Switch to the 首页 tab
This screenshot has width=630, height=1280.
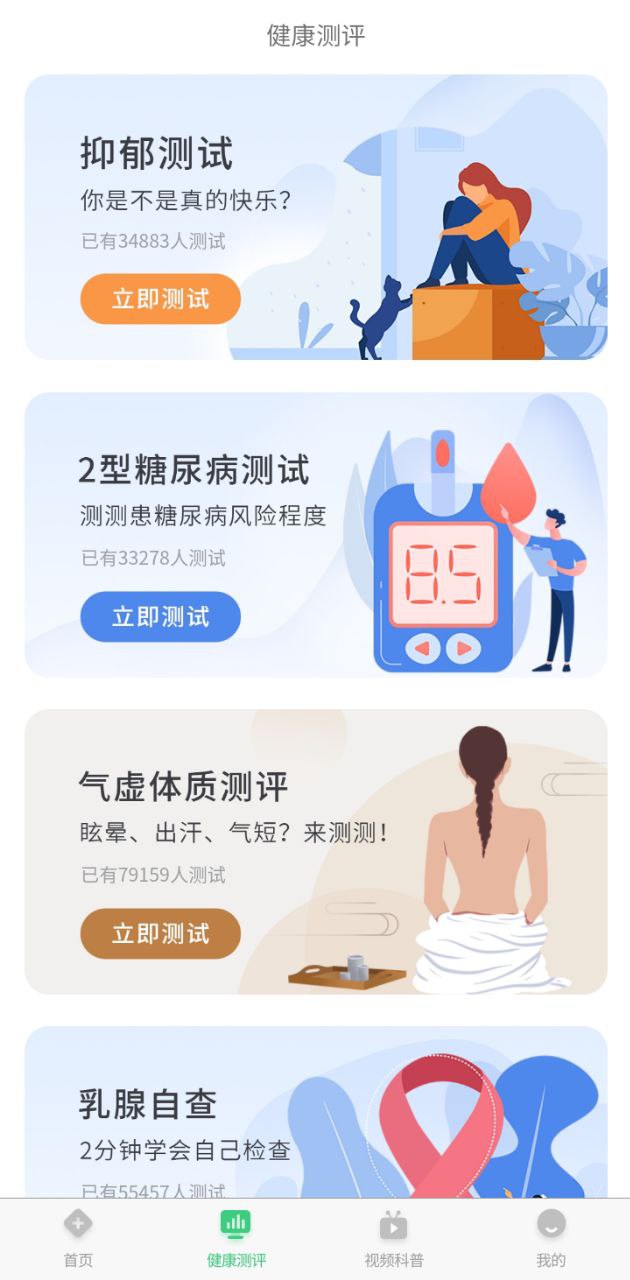point(78,1238)
